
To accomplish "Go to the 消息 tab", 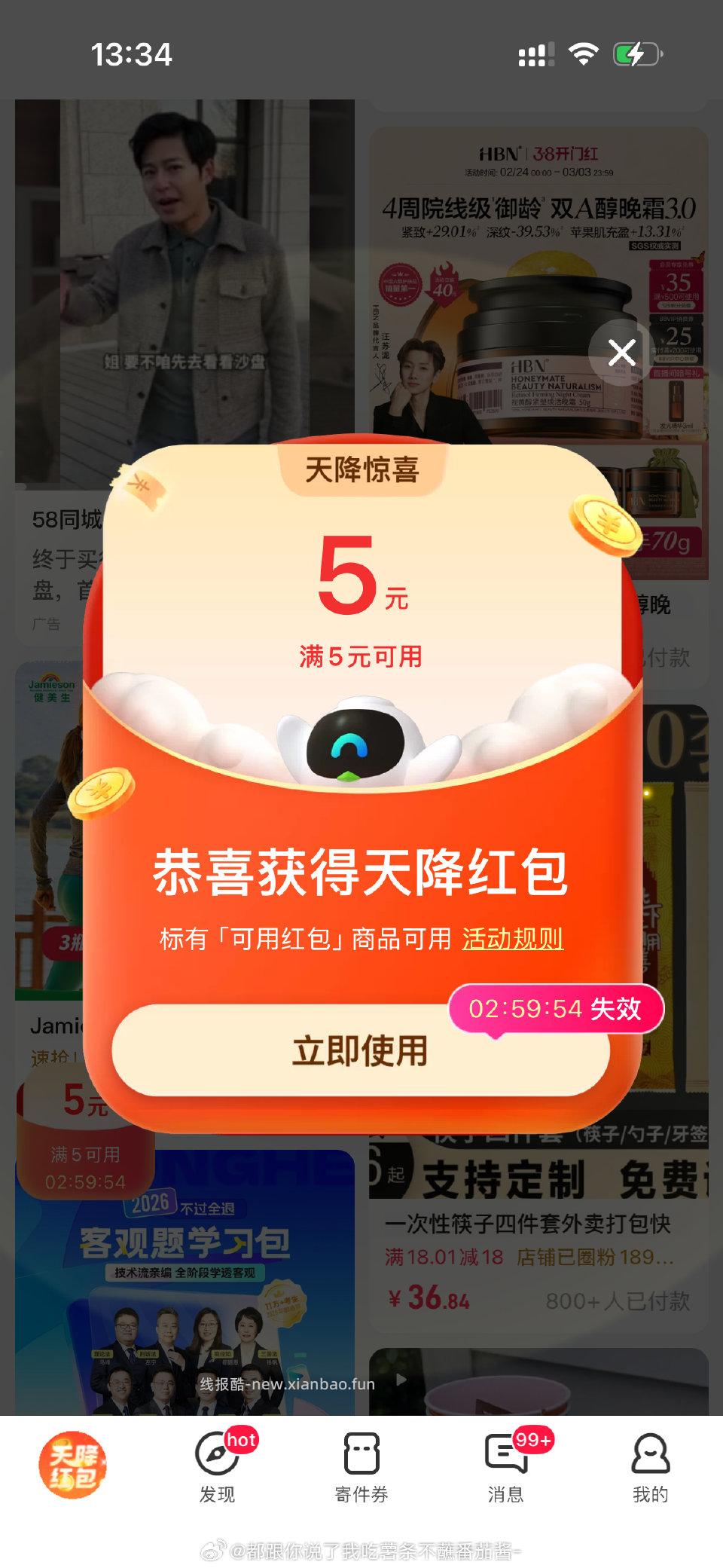I will tap(506, 1467).
